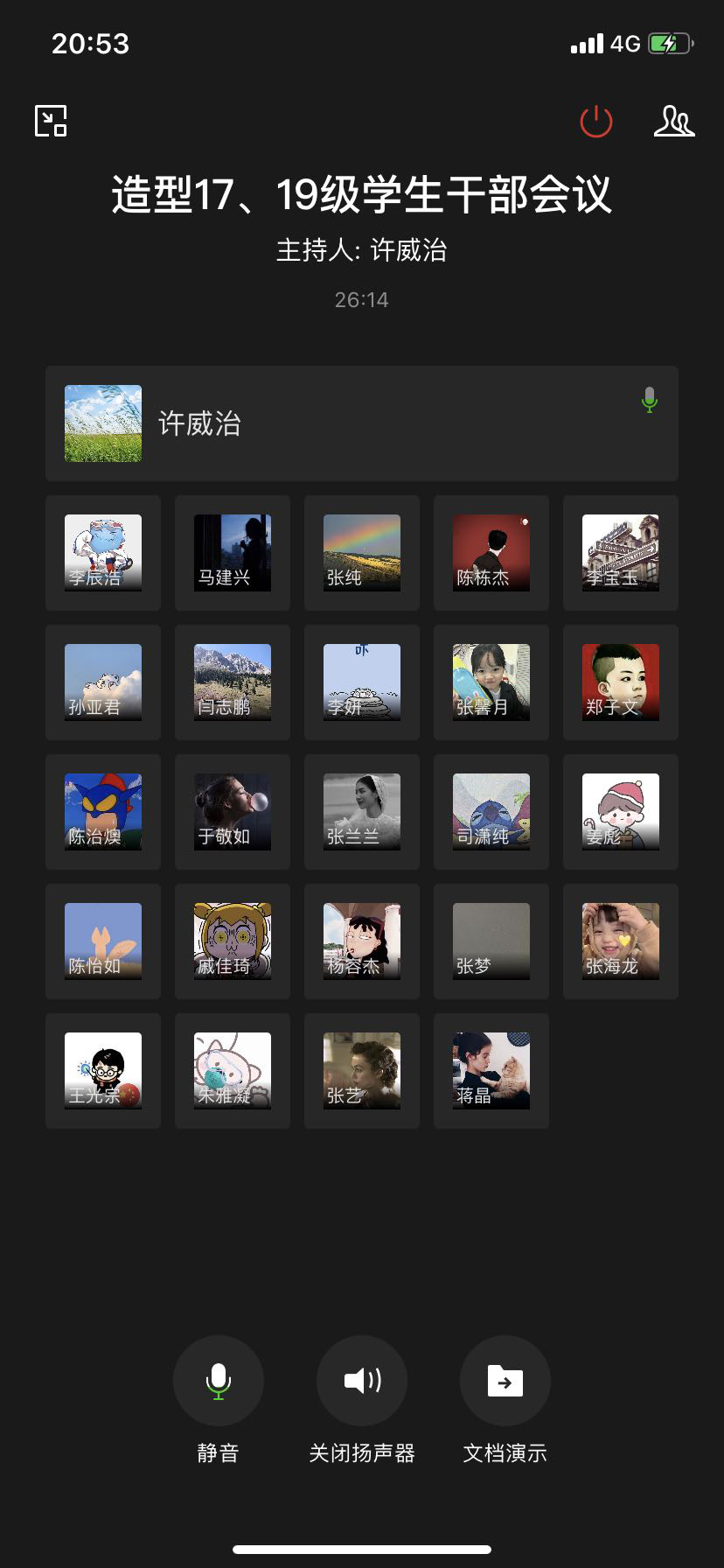Start 文档演示 document presentation

pyautogui.click(x=505, y=1381)
